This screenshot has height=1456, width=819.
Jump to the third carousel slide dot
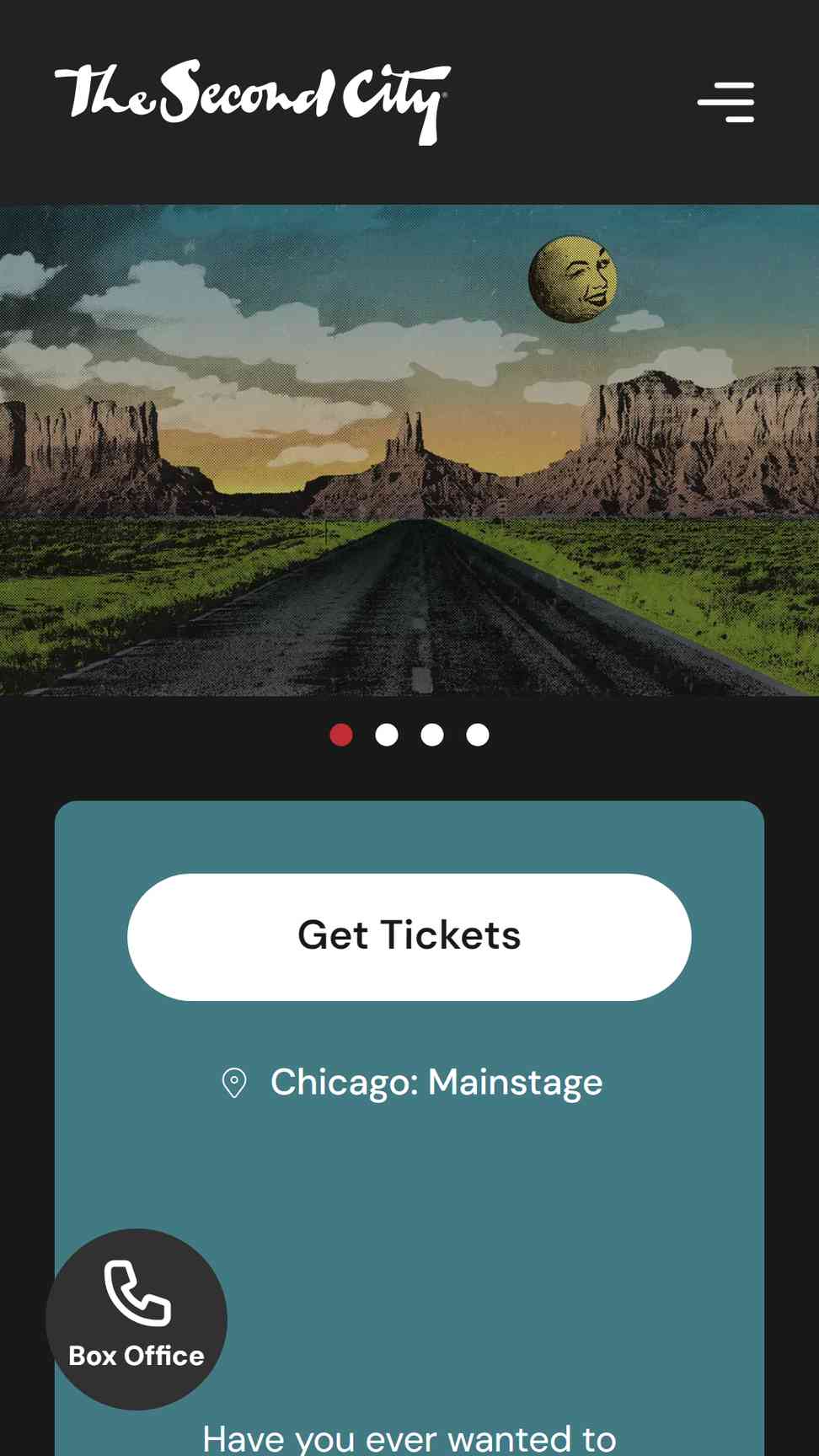pos(432,735)
